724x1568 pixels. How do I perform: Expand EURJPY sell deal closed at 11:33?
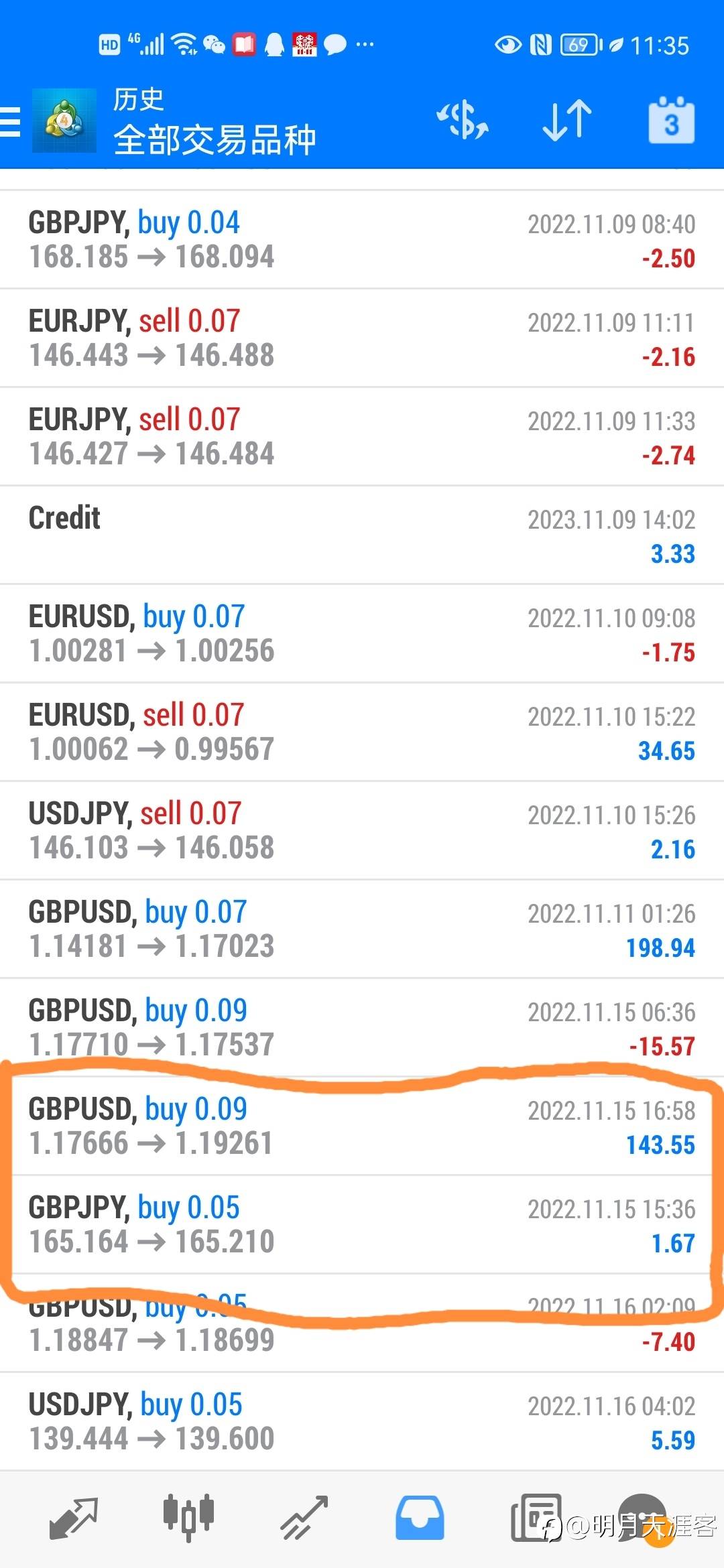pyautogui.click(x=362, y=437)
